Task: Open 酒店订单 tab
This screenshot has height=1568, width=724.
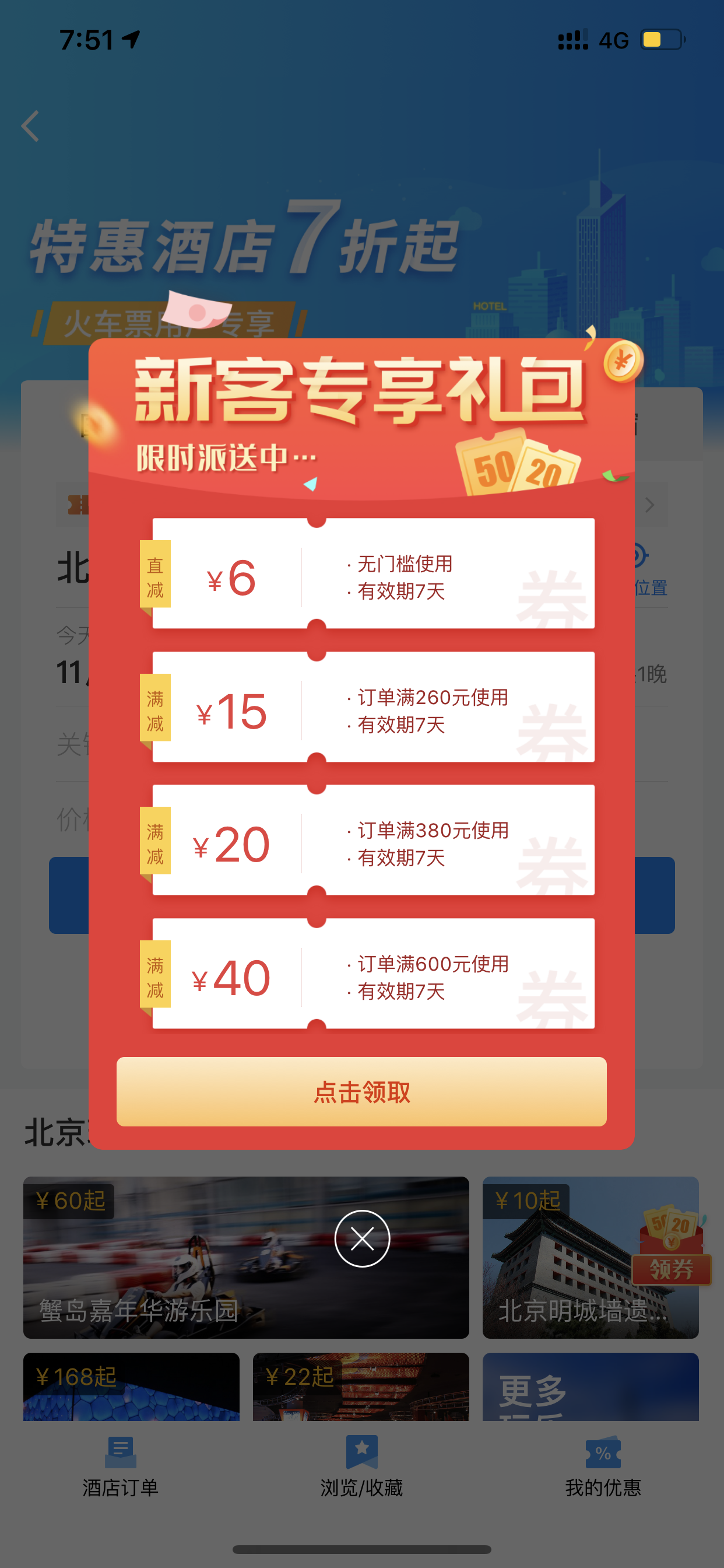Action: (x=121, y=1466)
